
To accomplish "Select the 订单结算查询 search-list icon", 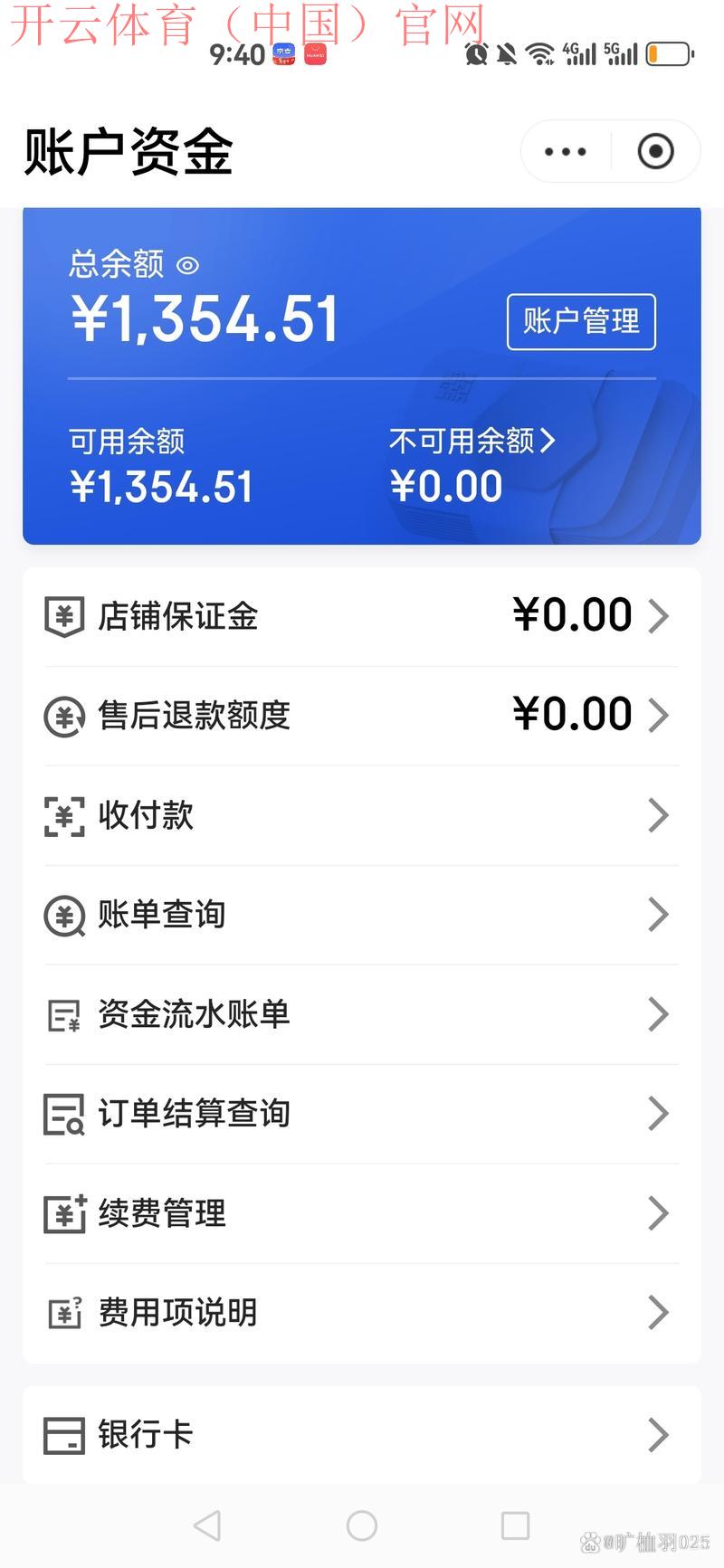I will [62, 1114].
